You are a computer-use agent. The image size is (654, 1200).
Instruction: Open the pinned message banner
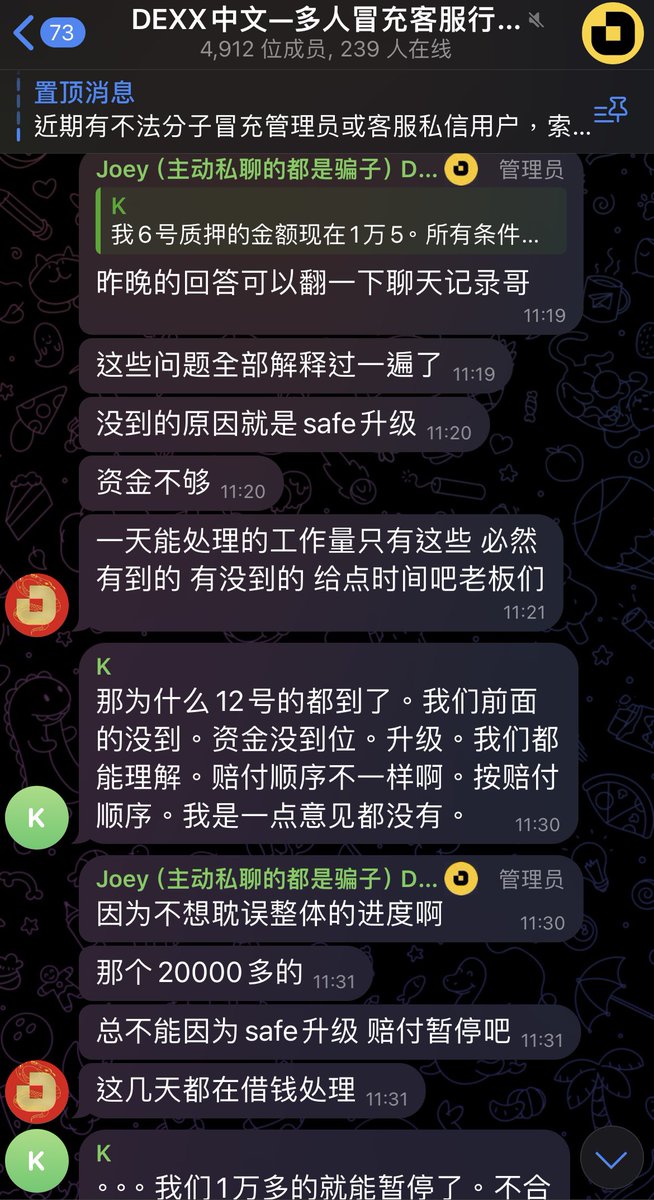300,110
